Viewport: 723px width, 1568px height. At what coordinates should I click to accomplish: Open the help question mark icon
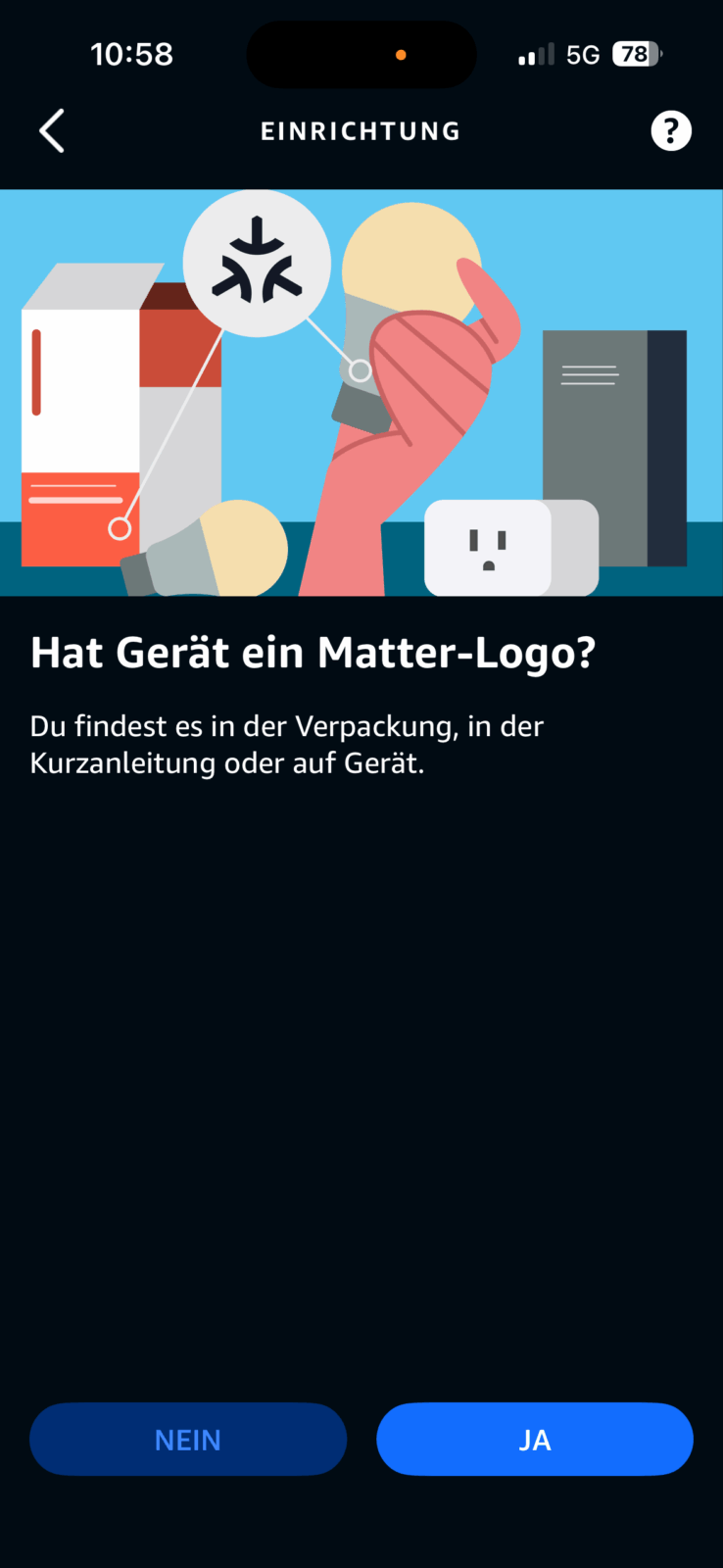click(671, 131)
